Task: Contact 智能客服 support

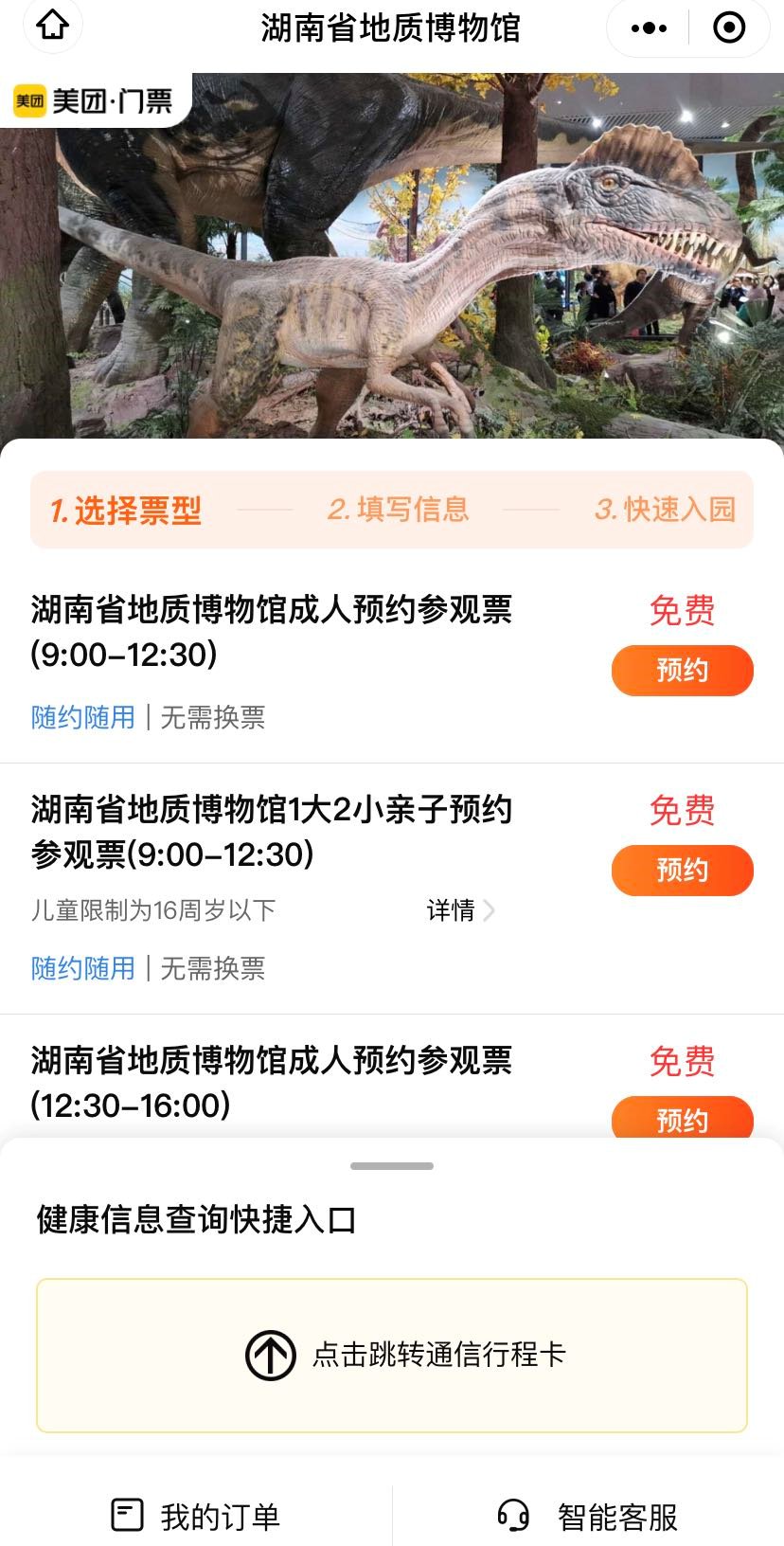Action: 588,1516
